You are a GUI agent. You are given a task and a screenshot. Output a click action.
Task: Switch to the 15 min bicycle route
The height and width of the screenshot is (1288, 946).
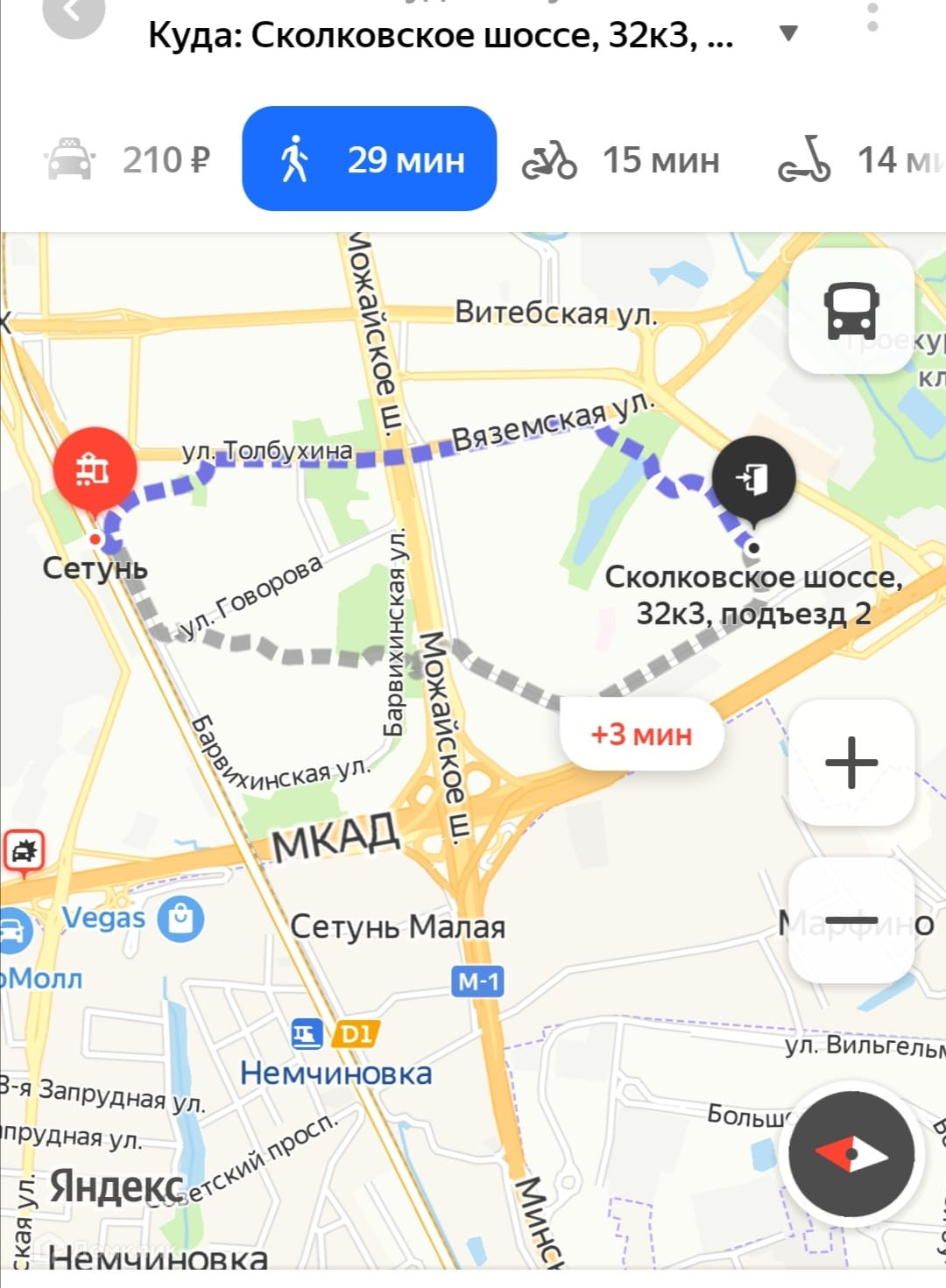point(621,160)
